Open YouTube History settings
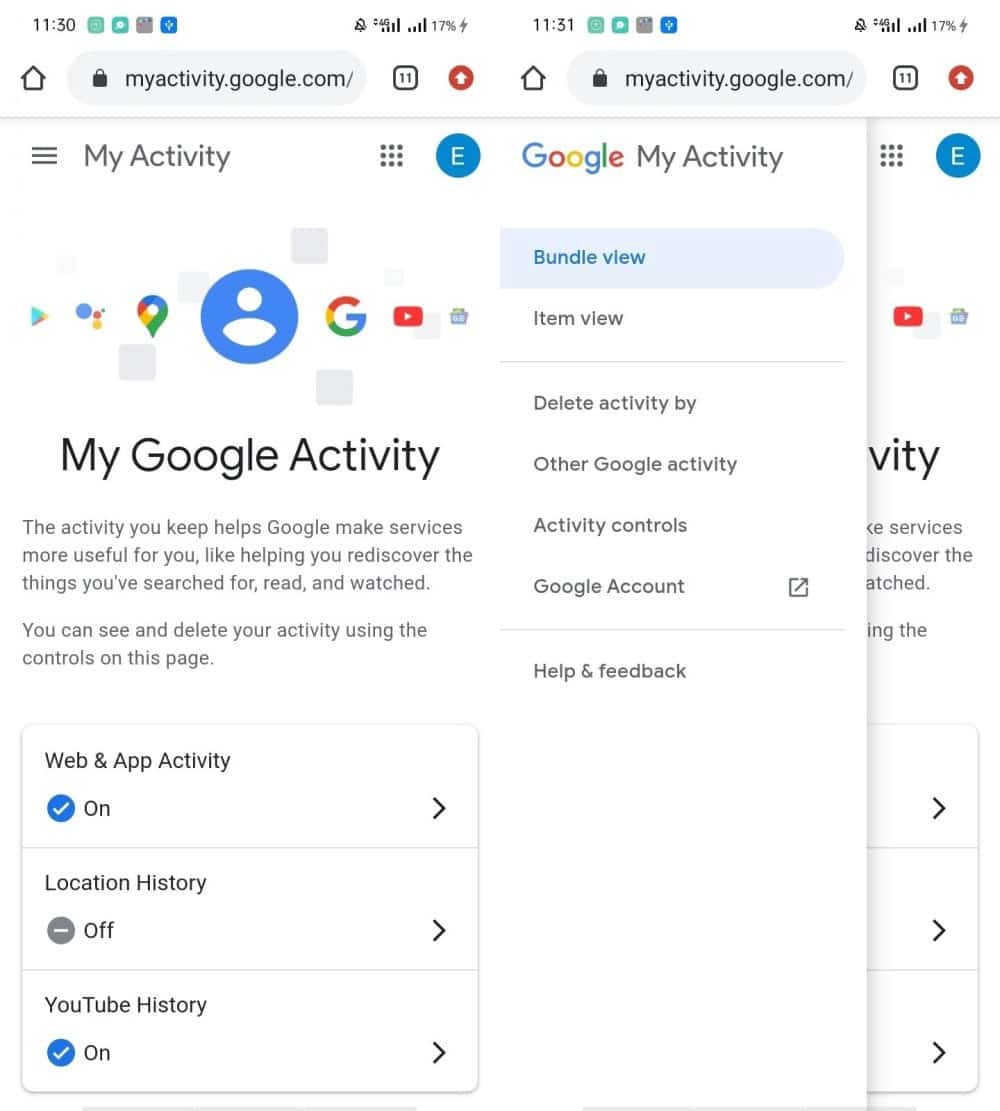 coord(249,1030)
